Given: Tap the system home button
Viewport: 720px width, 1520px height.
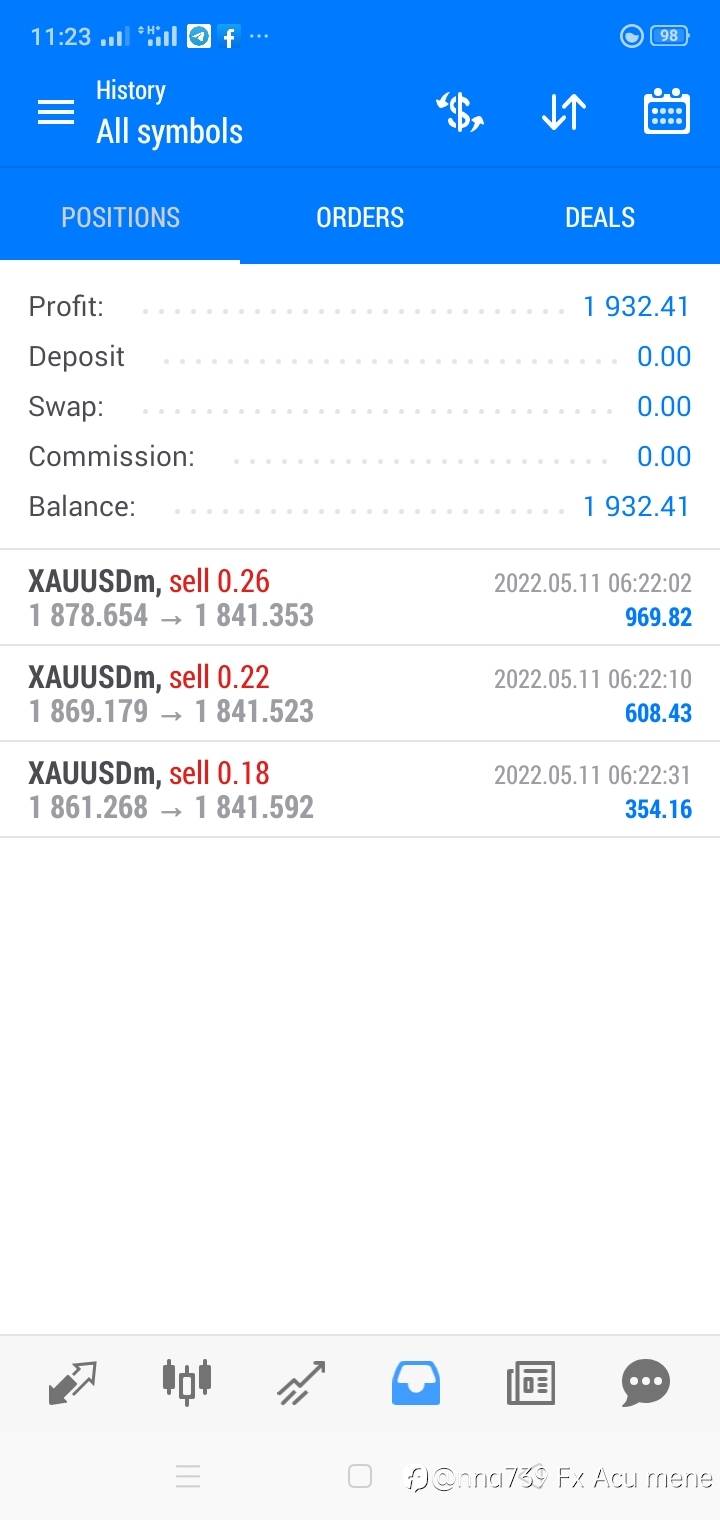Looking at the screenshot, I should click(x=360, y=1476).
